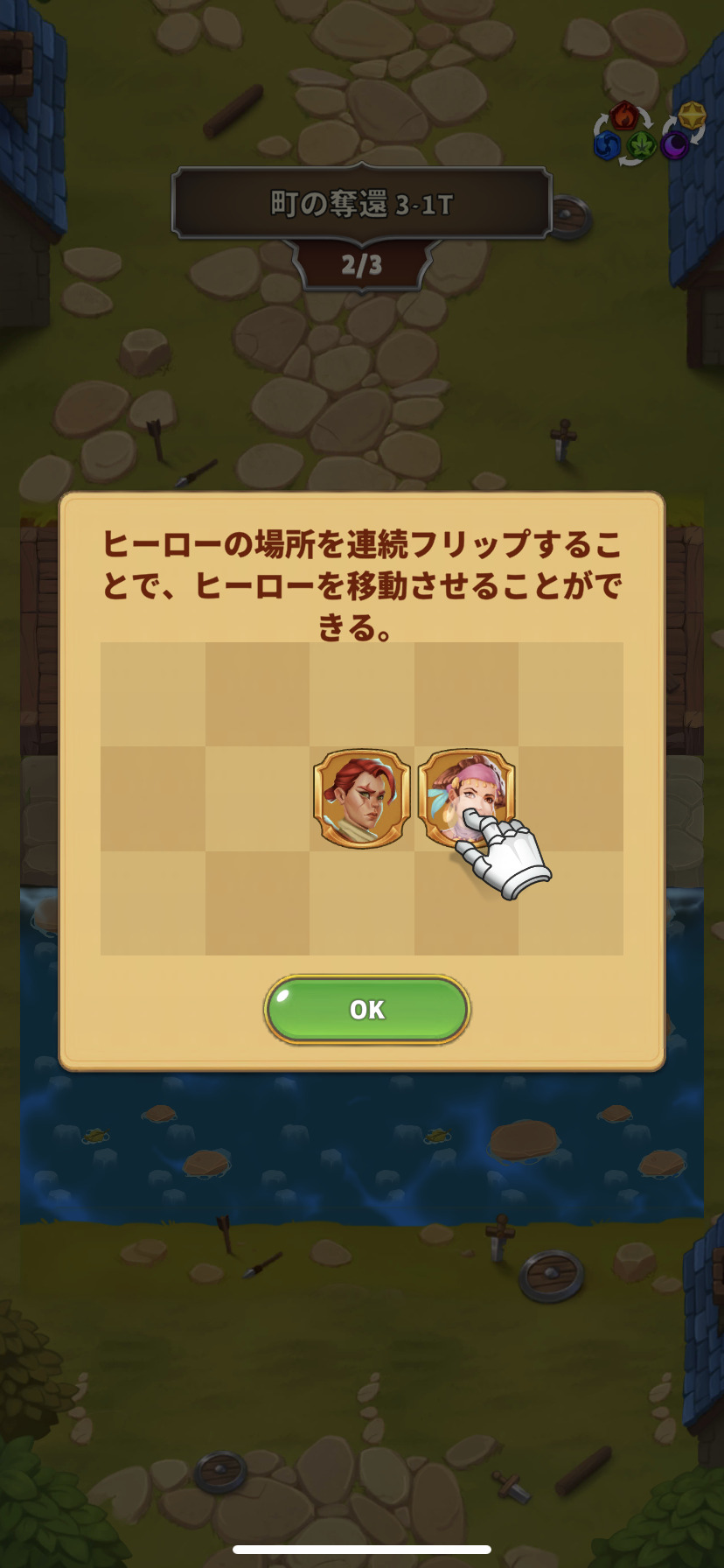Image resolution: width=724 pixels, height=1568 pixels.
Task: Open the element affinity chart icon
Action: 649,132
